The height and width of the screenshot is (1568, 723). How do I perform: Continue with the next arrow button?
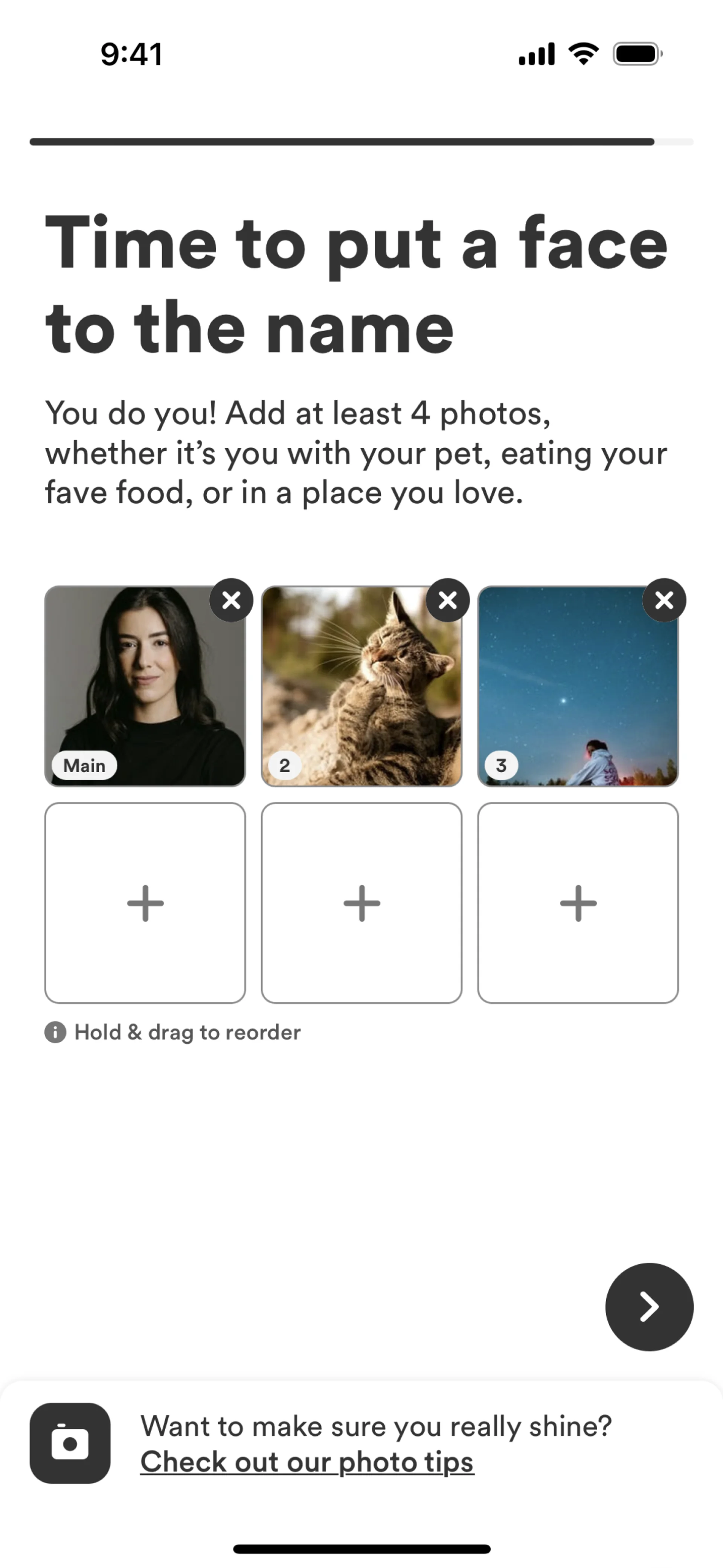pos(649,1307)
